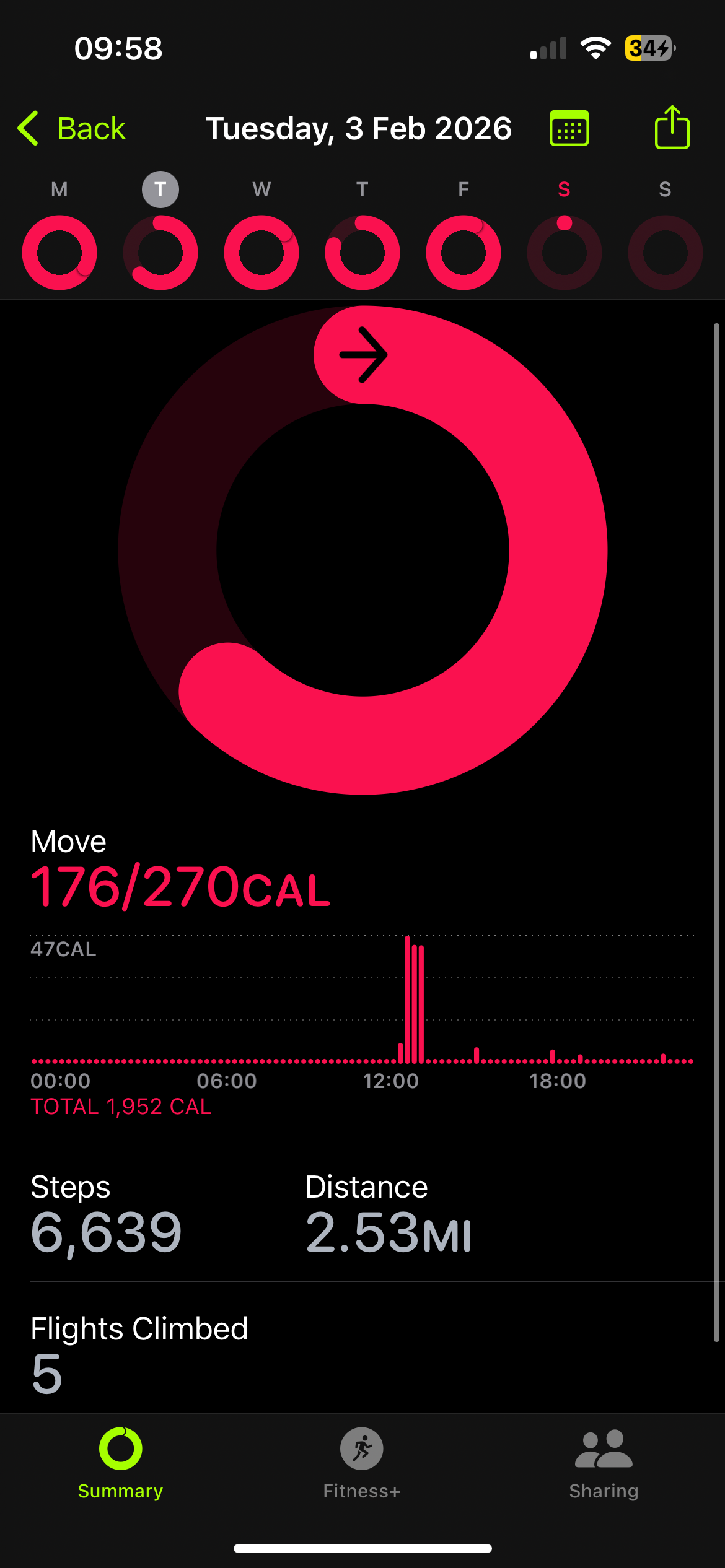Select Thursday's activity ring
Image resolution: width=725 pixels, height=1568 pixels.
pyautogui.click(x=362, y=252)
